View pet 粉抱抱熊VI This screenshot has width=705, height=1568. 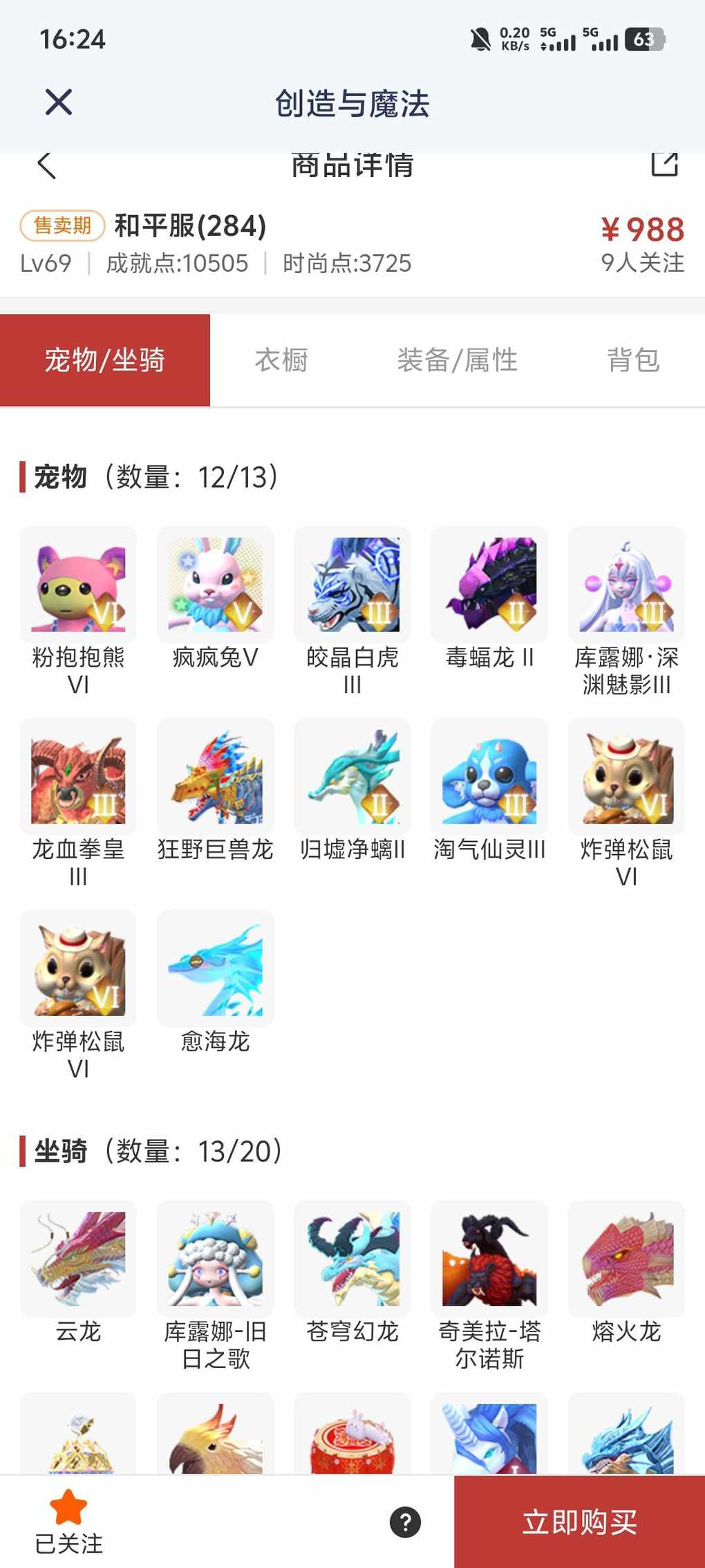[78, 585]
